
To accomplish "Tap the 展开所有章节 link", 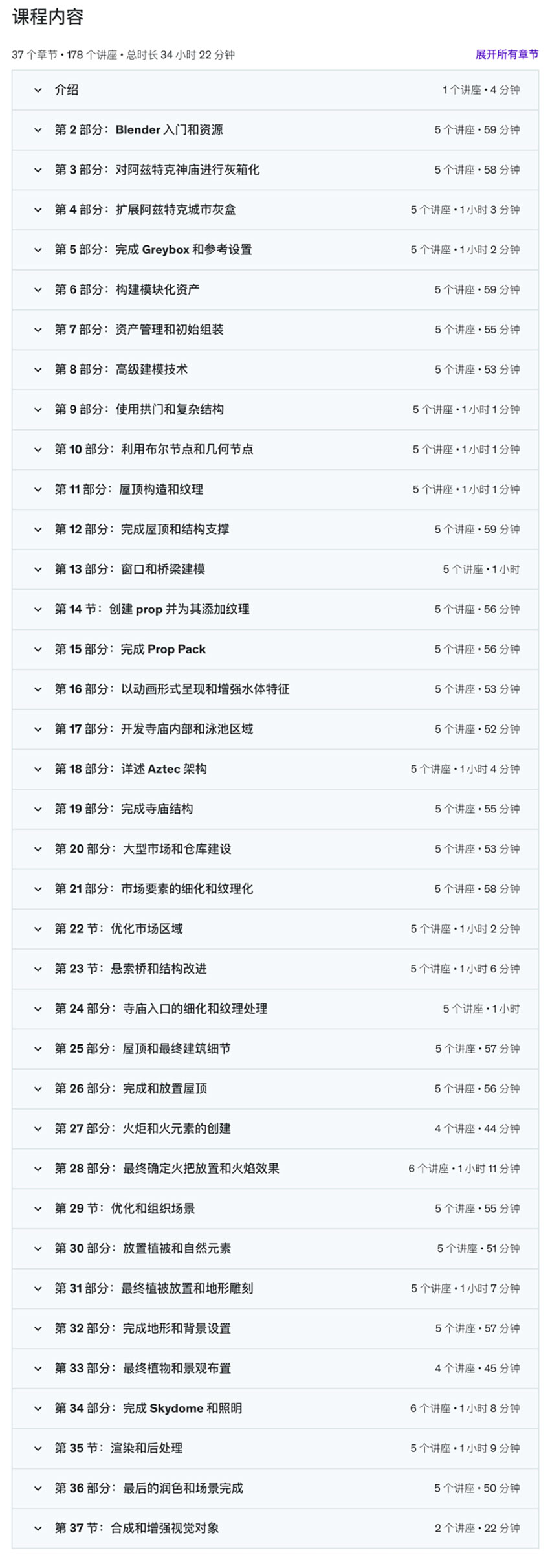I will pyautogui.click(x=507, y=54).
